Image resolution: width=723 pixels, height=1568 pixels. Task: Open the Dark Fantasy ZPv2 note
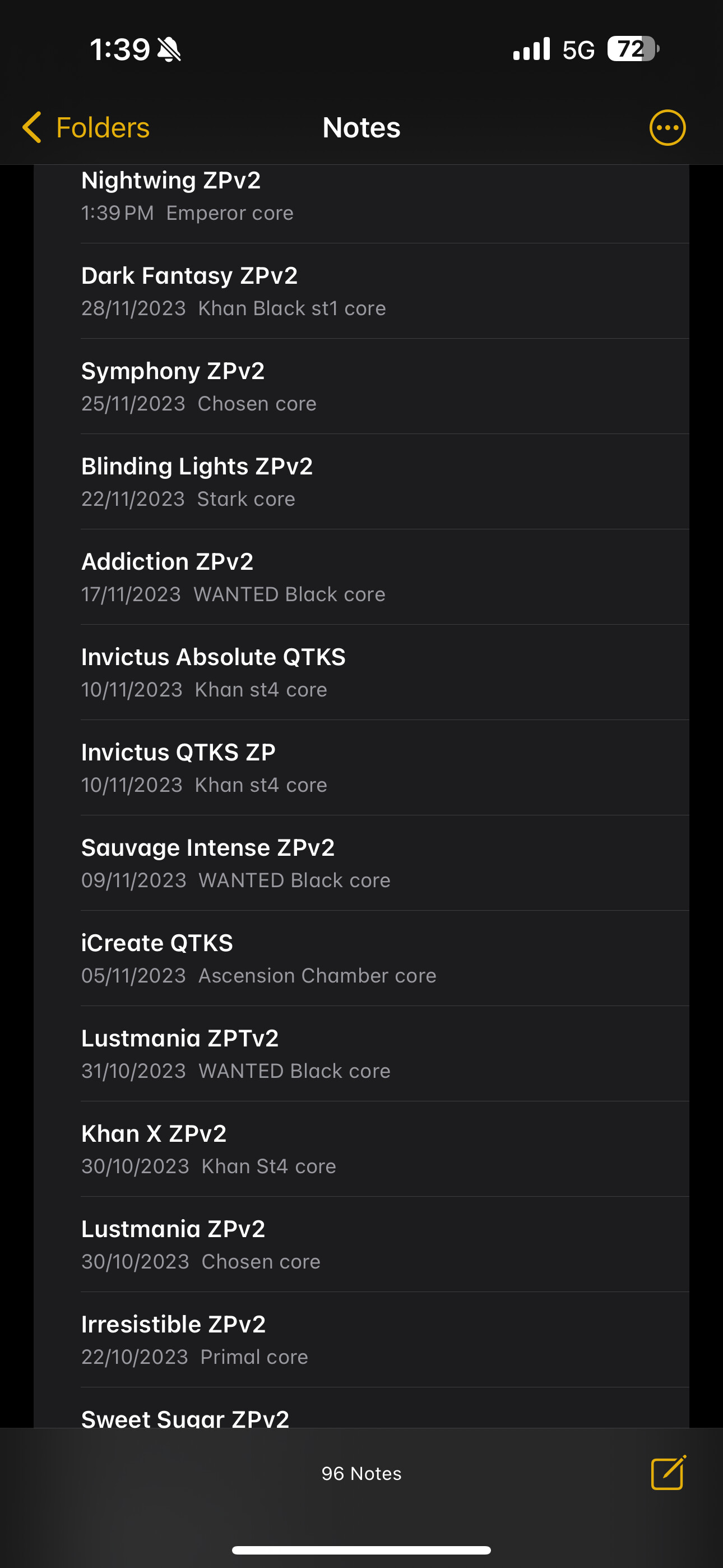(x=361, y=291)
